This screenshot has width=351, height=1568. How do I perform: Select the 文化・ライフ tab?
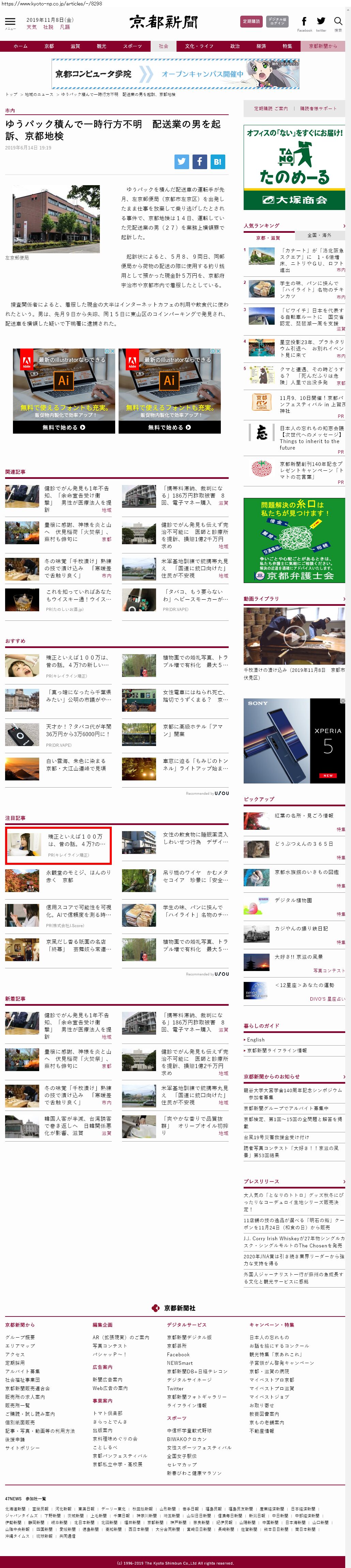coord(199,46)
